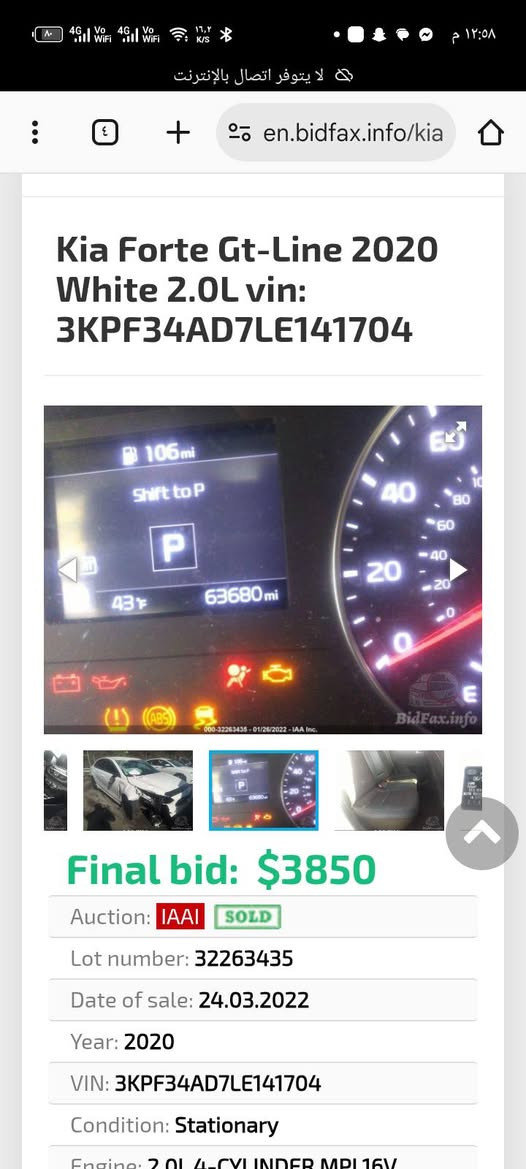This screenshot has height=1169, width=526.
Task: Open the browser three-dot menu
Action: pyautogui.click(x=34, y=133)
